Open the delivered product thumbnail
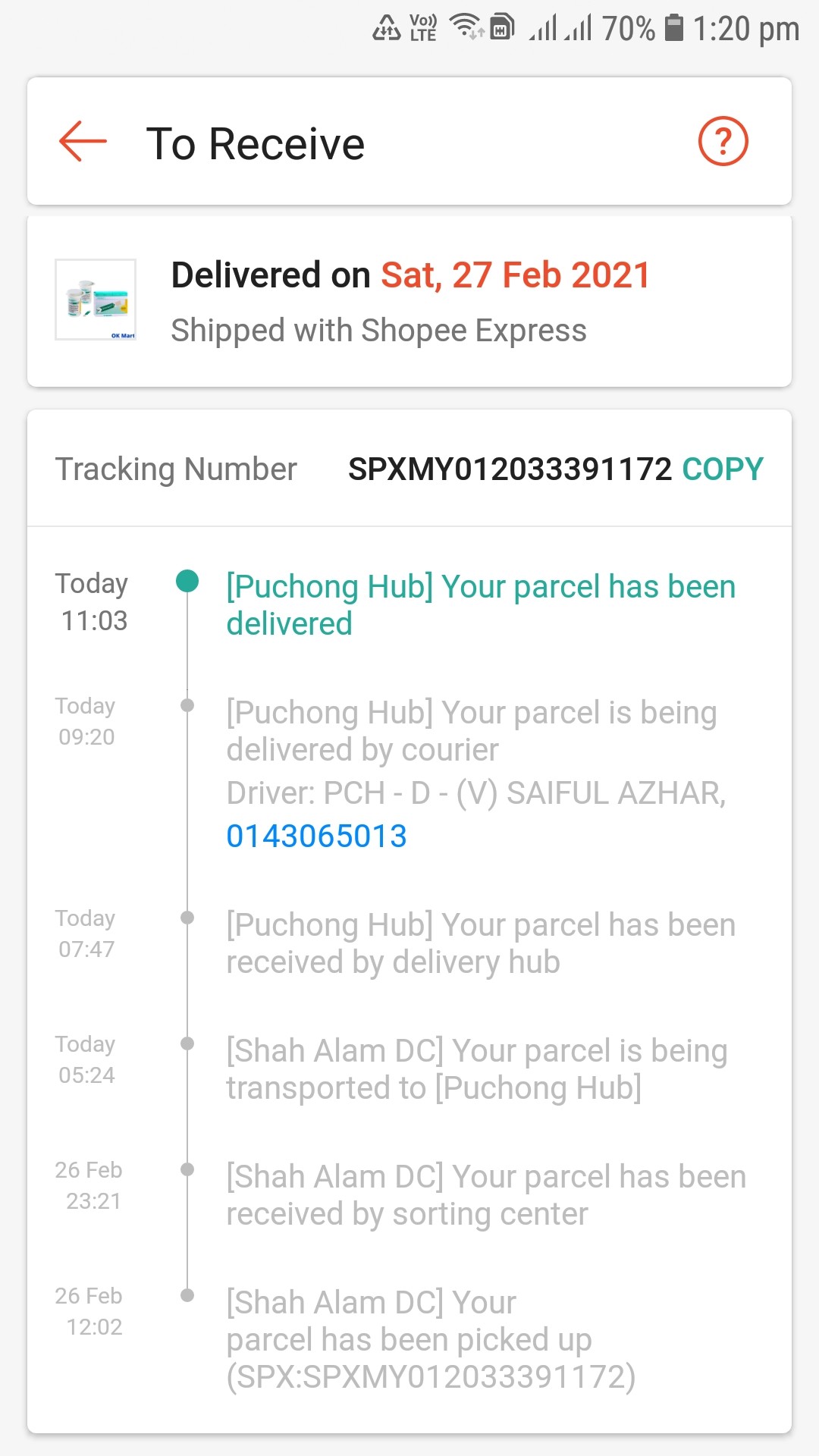819x1456 pixels. pos(96,300)
